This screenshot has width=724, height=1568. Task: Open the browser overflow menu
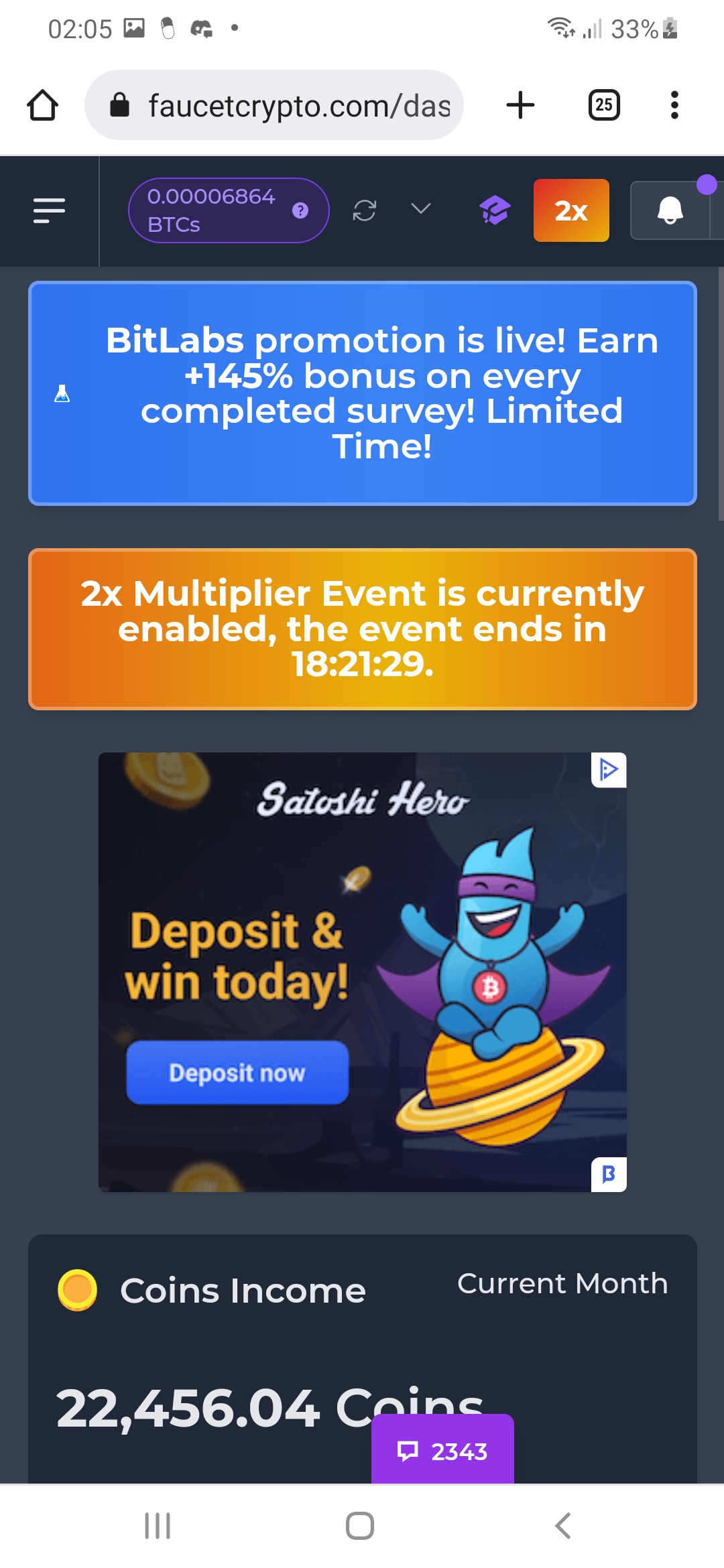(x=674, y=105)
